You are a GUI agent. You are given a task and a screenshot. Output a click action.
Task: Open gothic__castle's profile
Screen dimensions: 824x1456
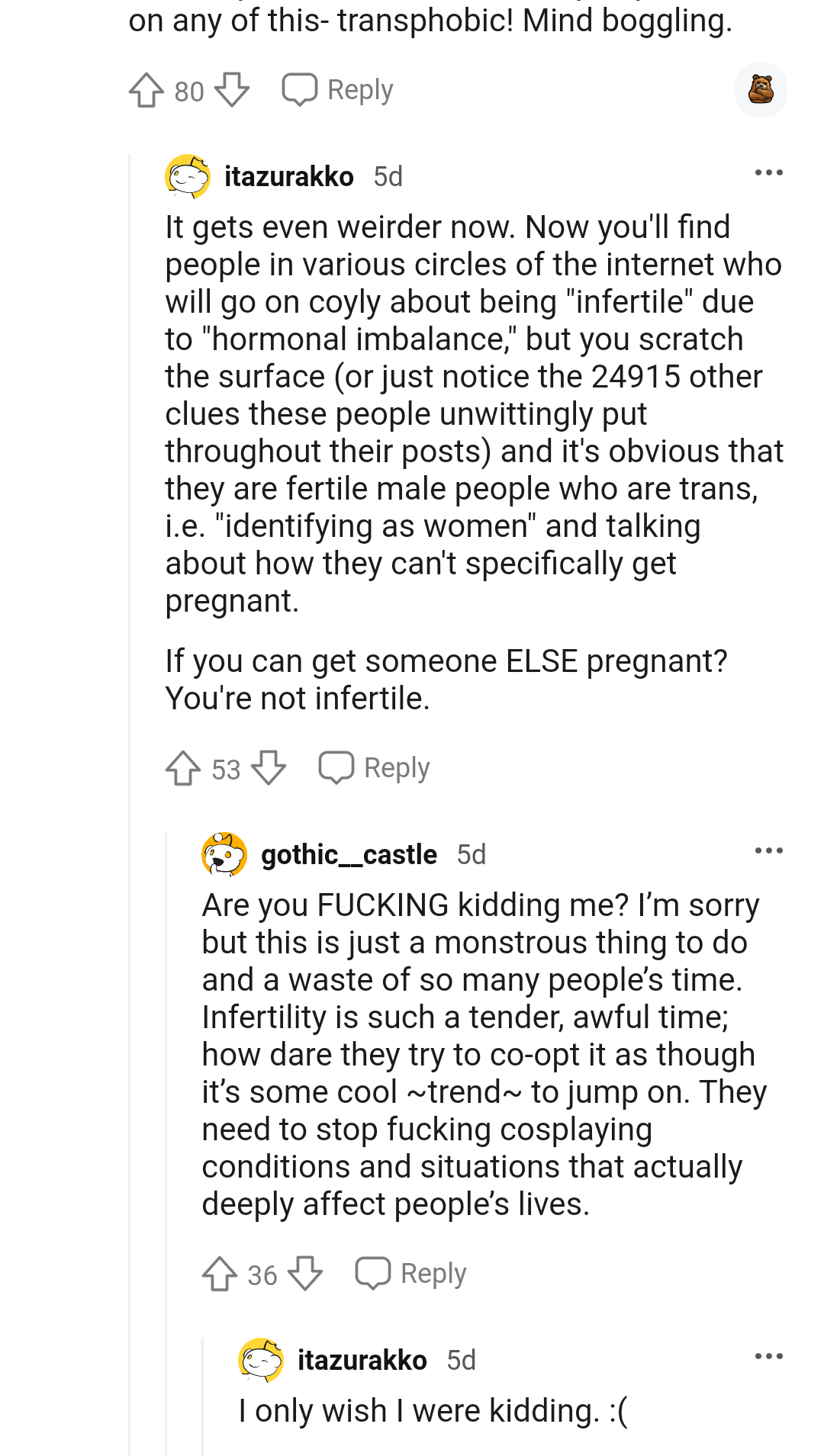349,854
